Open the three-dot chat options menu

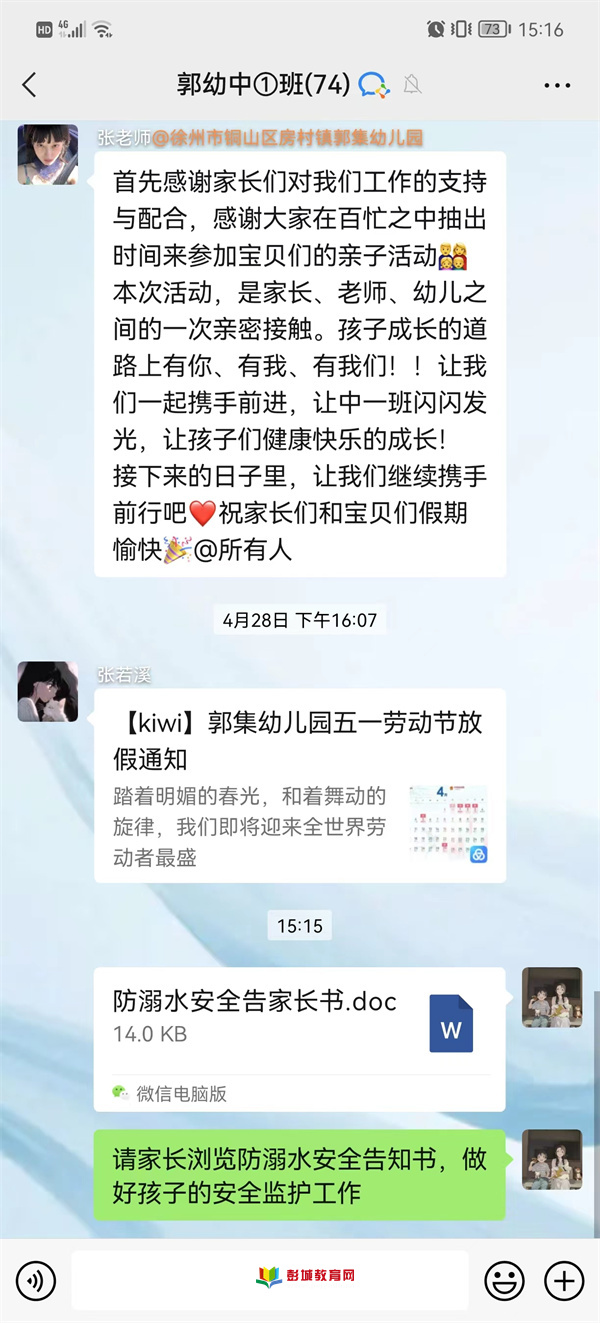557,86
